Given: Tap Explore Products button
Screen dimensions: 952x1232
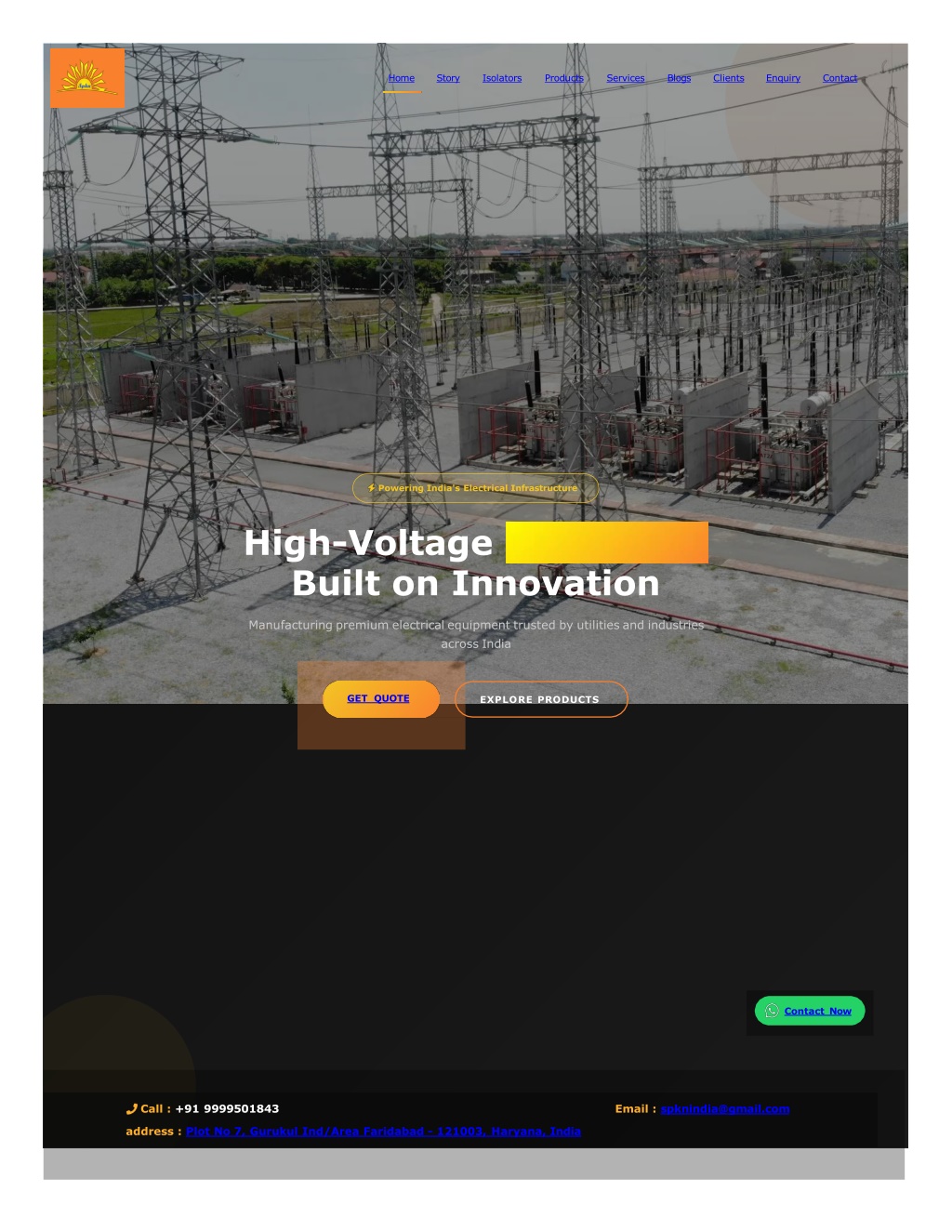Looking at the screenshot, I should 540,699.
